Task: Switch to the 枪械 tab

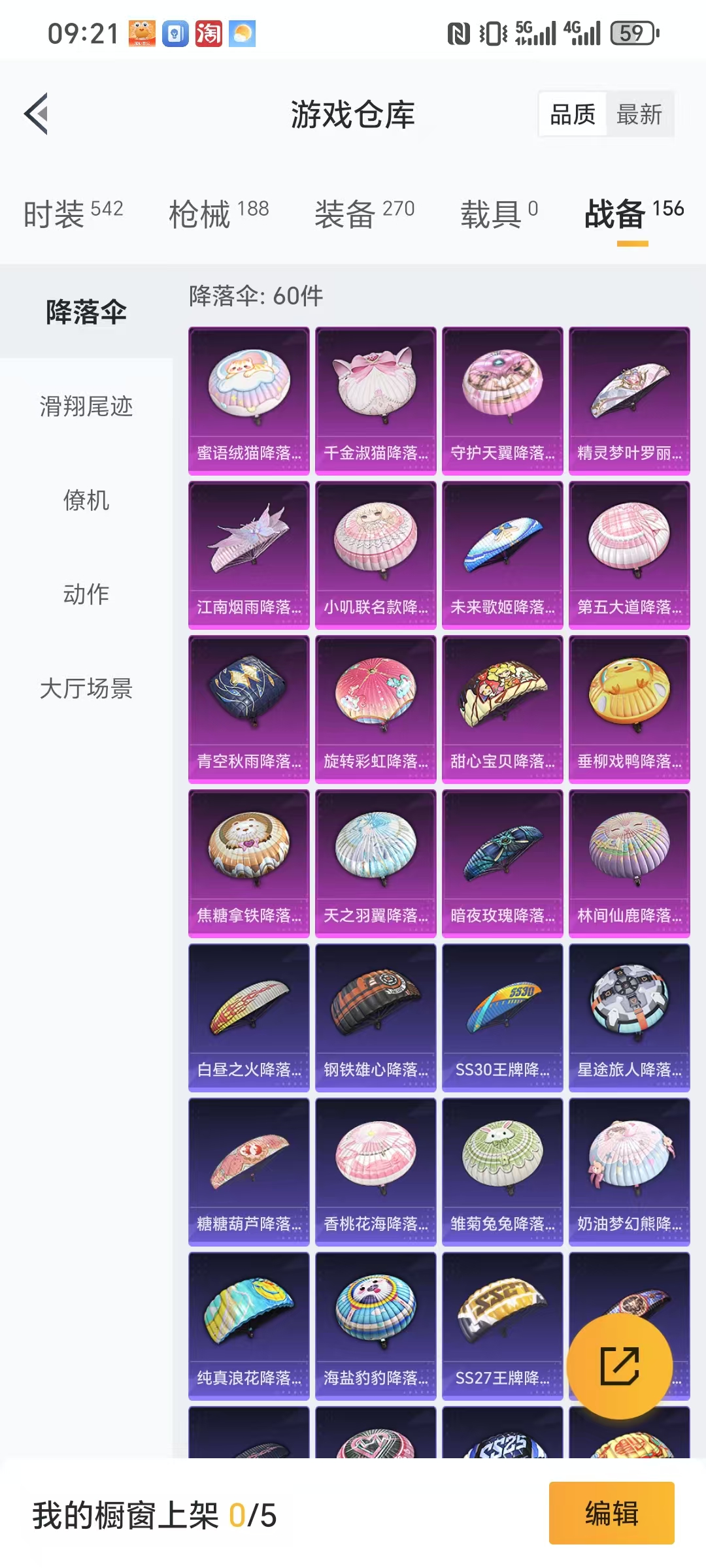Action: coord(218,213)
